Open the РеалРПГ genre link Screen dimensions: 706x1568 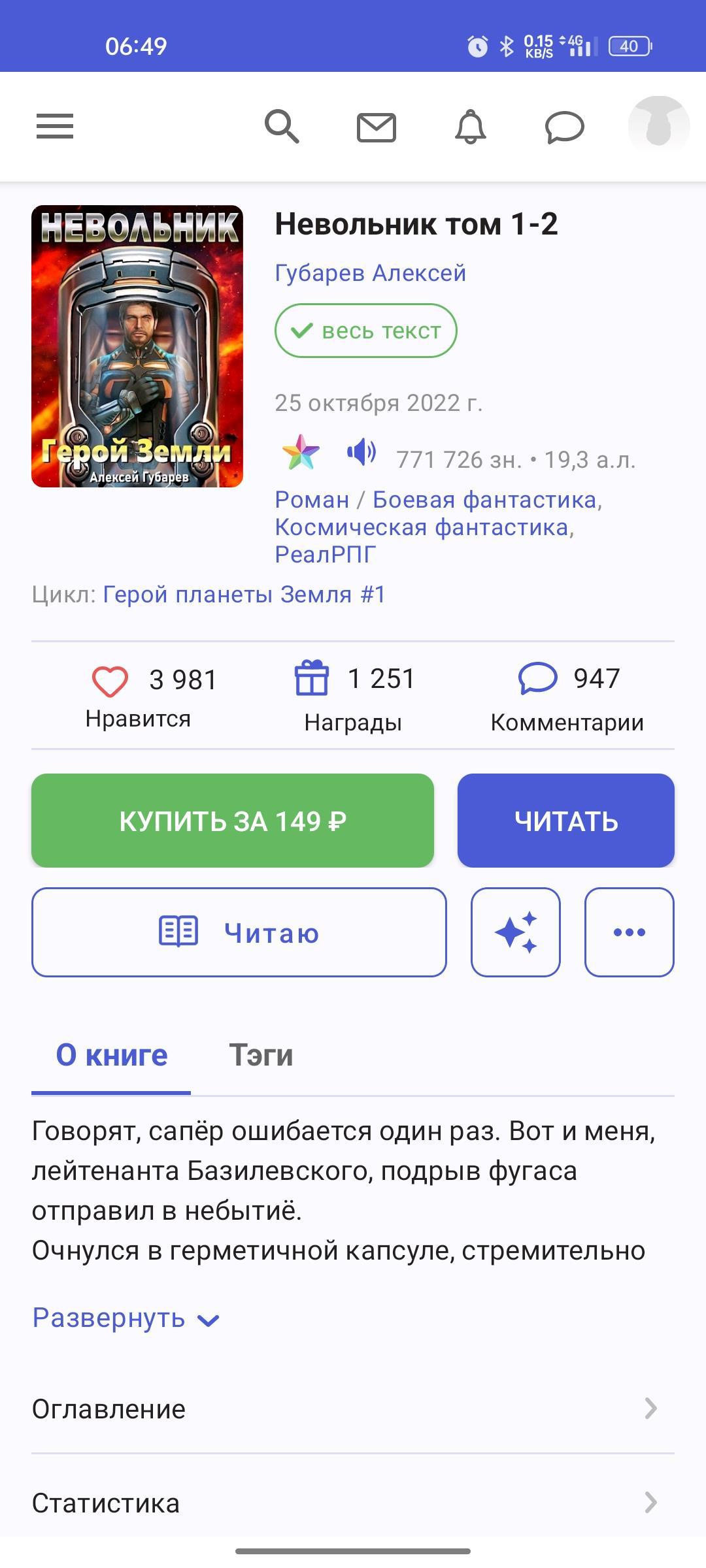[x=325, y=555]
